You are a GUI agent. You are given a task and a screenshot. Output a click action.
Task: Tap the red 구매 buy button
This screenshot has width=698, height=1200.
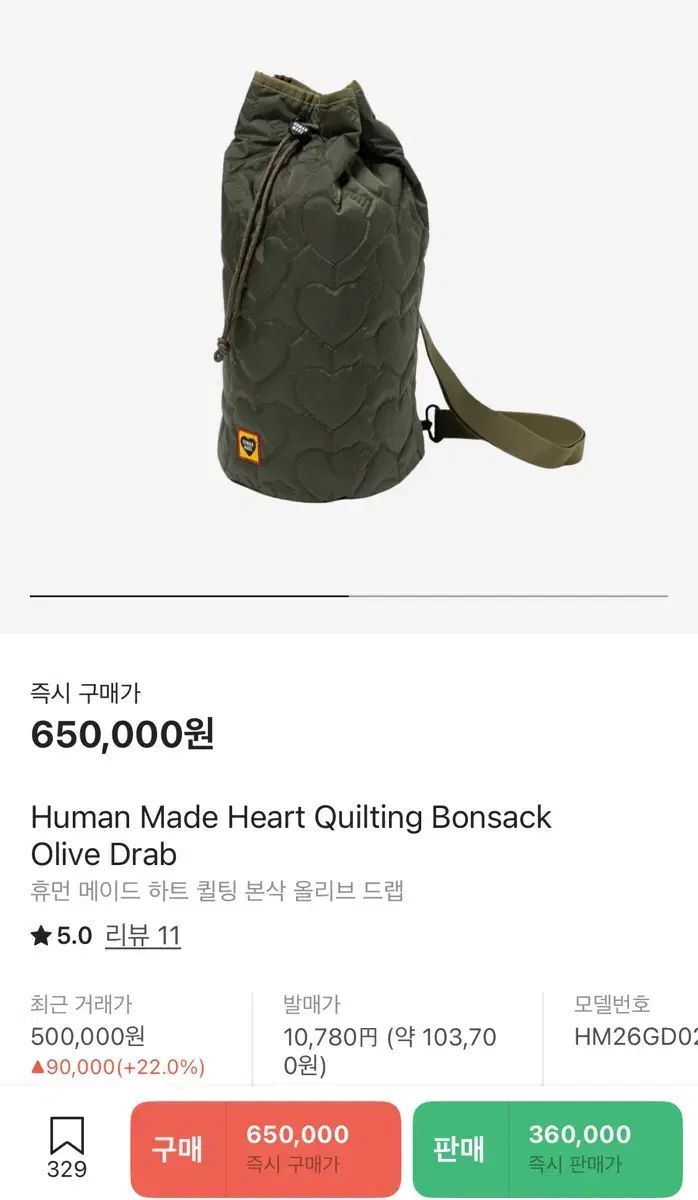click(265, 1148)
